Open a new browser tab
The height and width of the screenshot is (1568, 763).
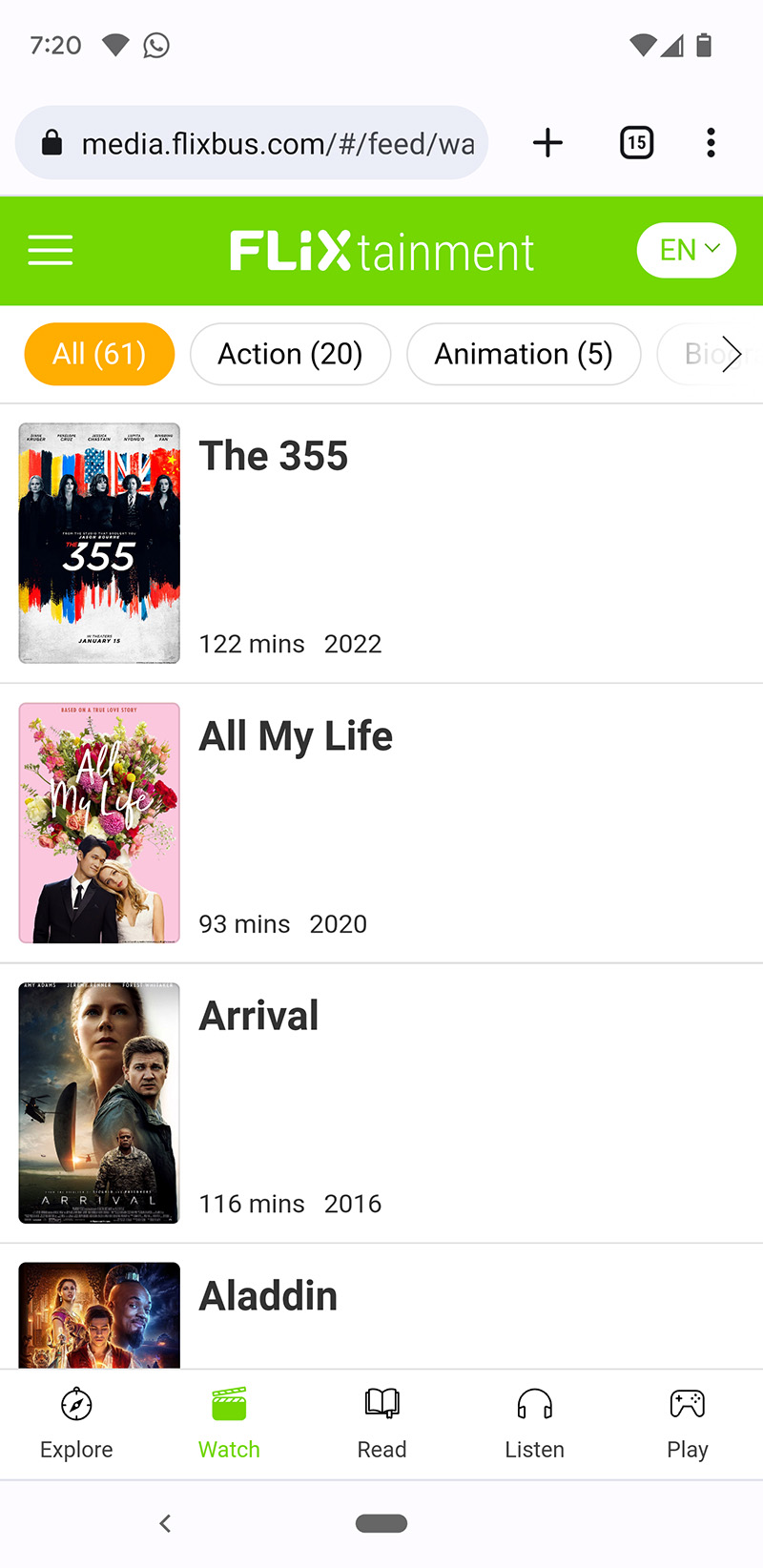pyautogui.click(x=547, y=143)
